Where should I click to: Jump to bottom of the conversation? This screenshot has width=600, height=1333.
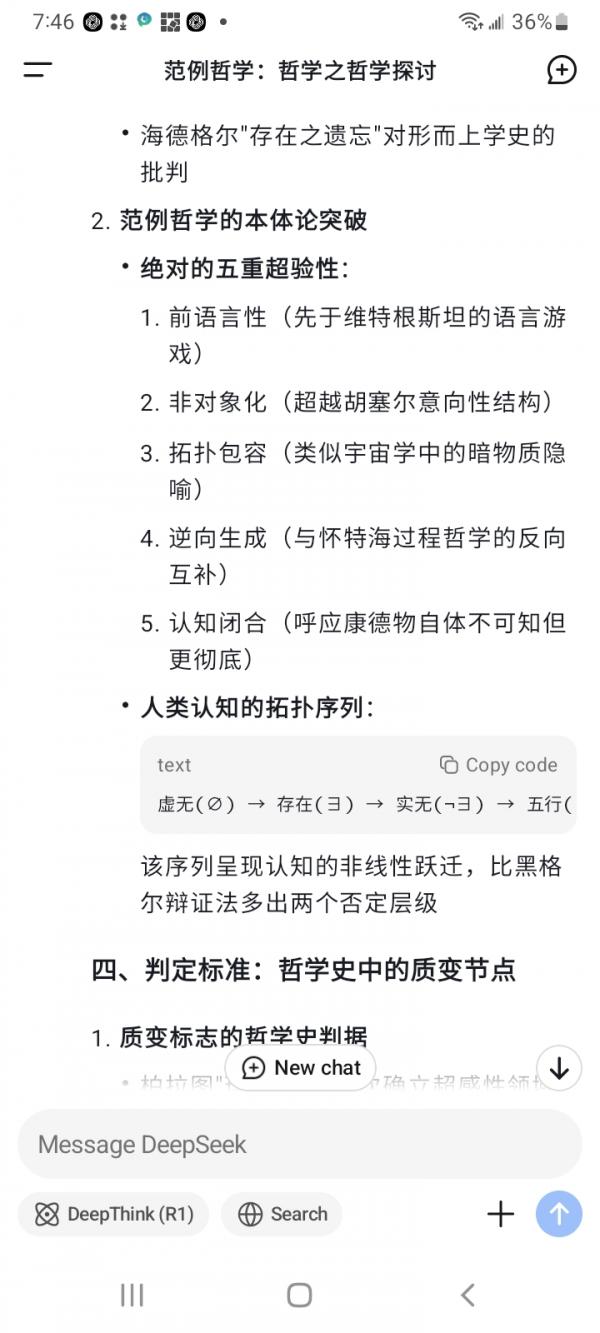[x=559, y=1068]
